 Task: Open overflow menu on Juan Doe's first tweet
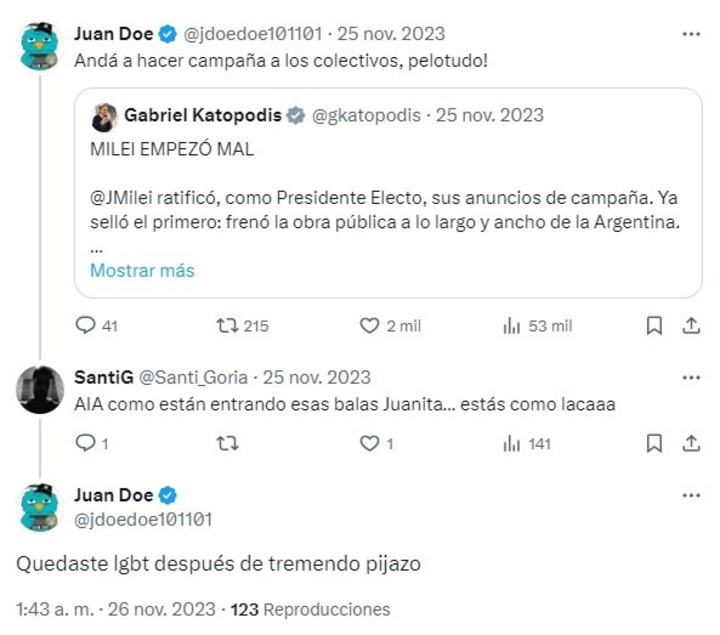pyautogui.click(x=691, y=33)
